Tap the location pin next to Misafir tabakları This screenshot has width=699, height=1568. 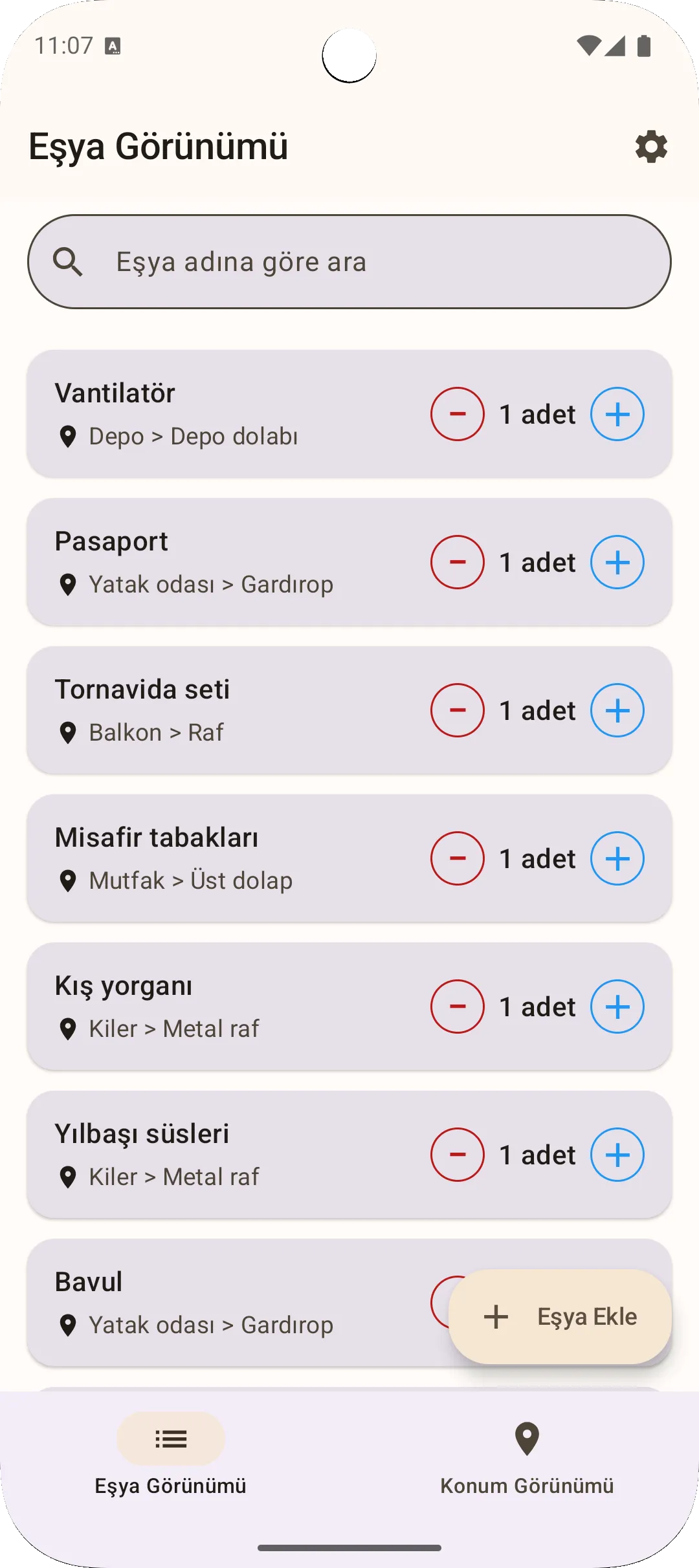(69, 880)
